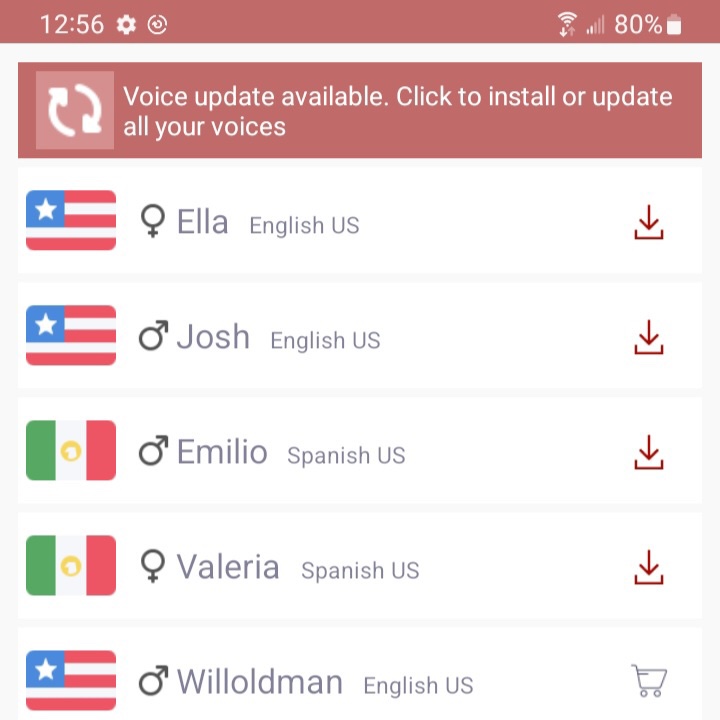This screenshot has height=720, width=720.
Task: Download the Emilio Spanish US voice
Action: 649,452
